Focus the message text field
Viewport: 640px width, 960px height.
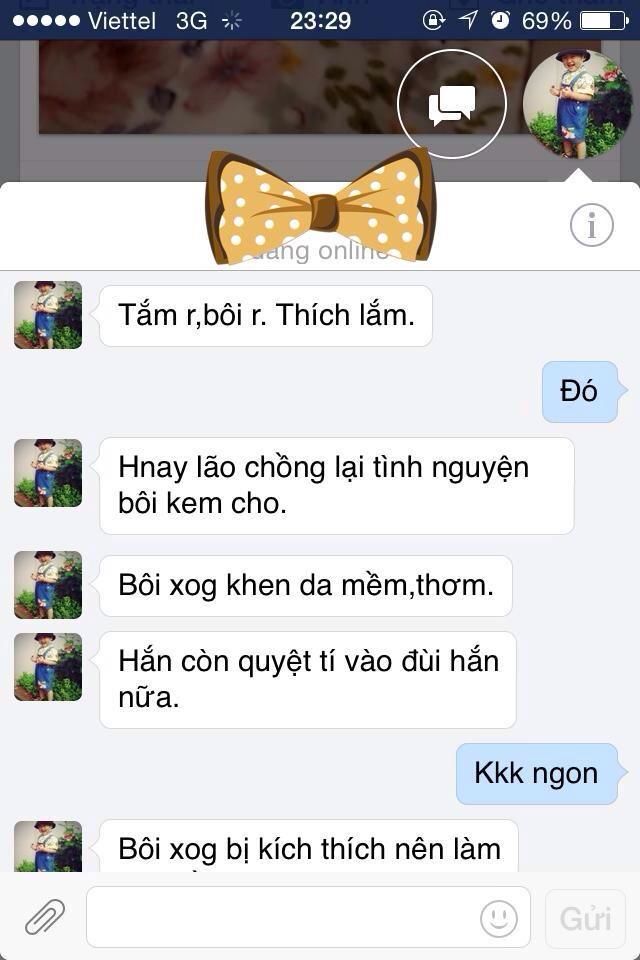point(280,916)
